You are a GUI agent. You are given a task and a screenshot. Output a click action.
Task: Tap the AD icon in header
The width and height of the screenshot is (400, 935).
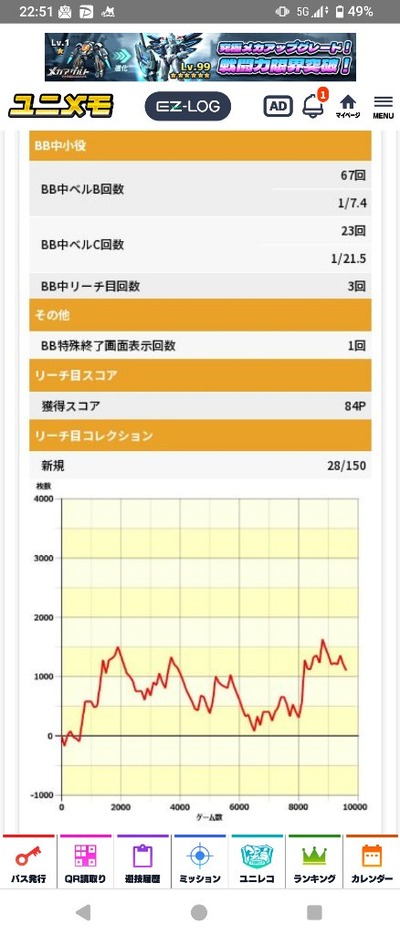click(278, 106)
